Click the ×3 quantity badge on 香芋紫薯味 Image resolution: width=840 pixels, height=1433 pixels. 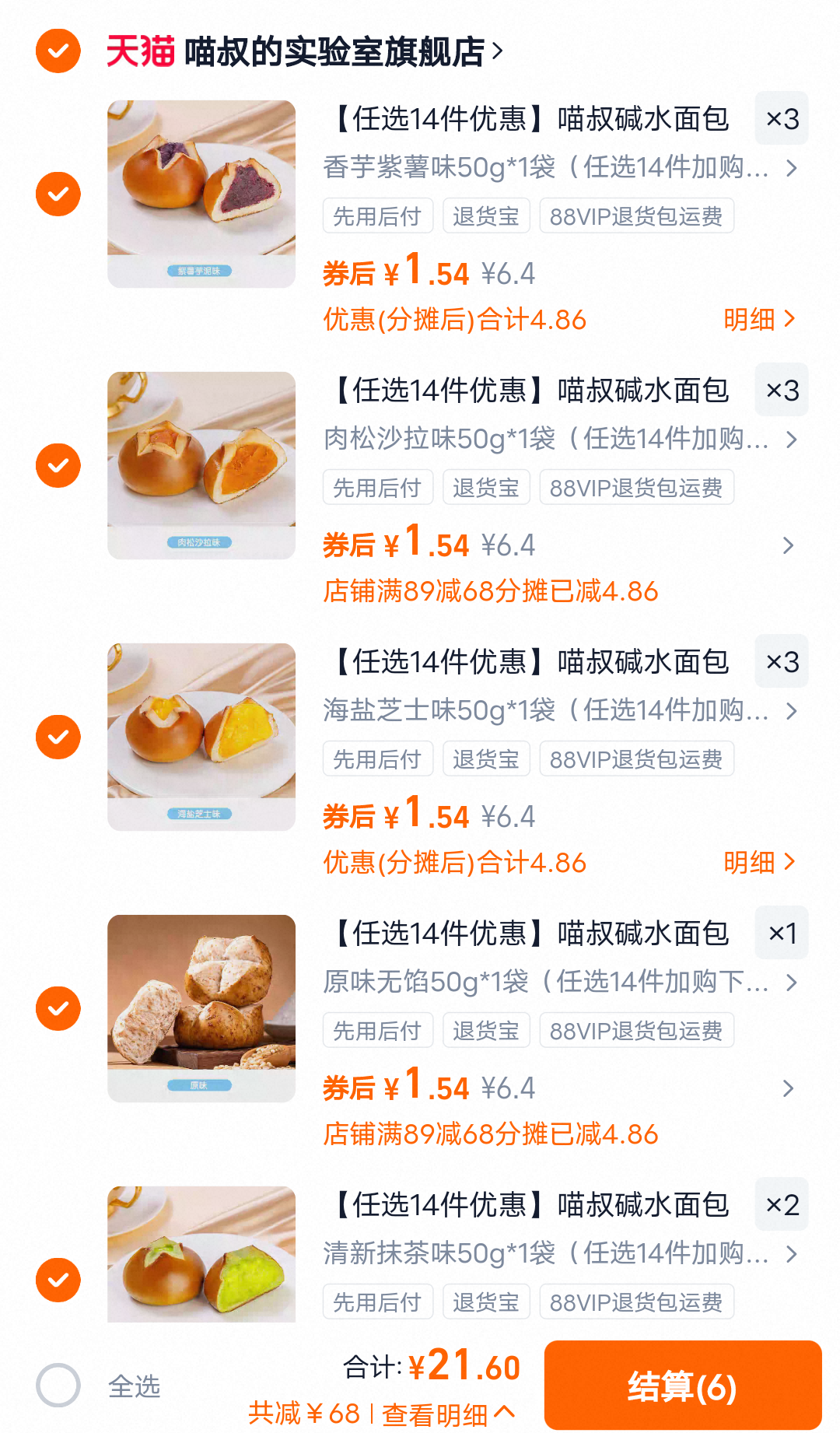(781, 118)
